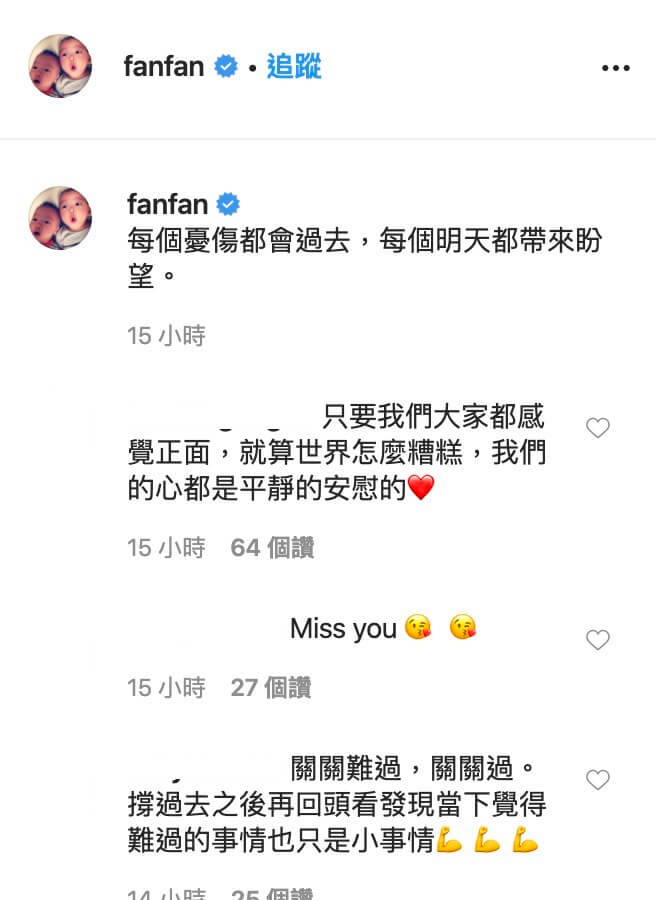
Task: Open the three-dot overflow menu
Action: tap(616, 68)
